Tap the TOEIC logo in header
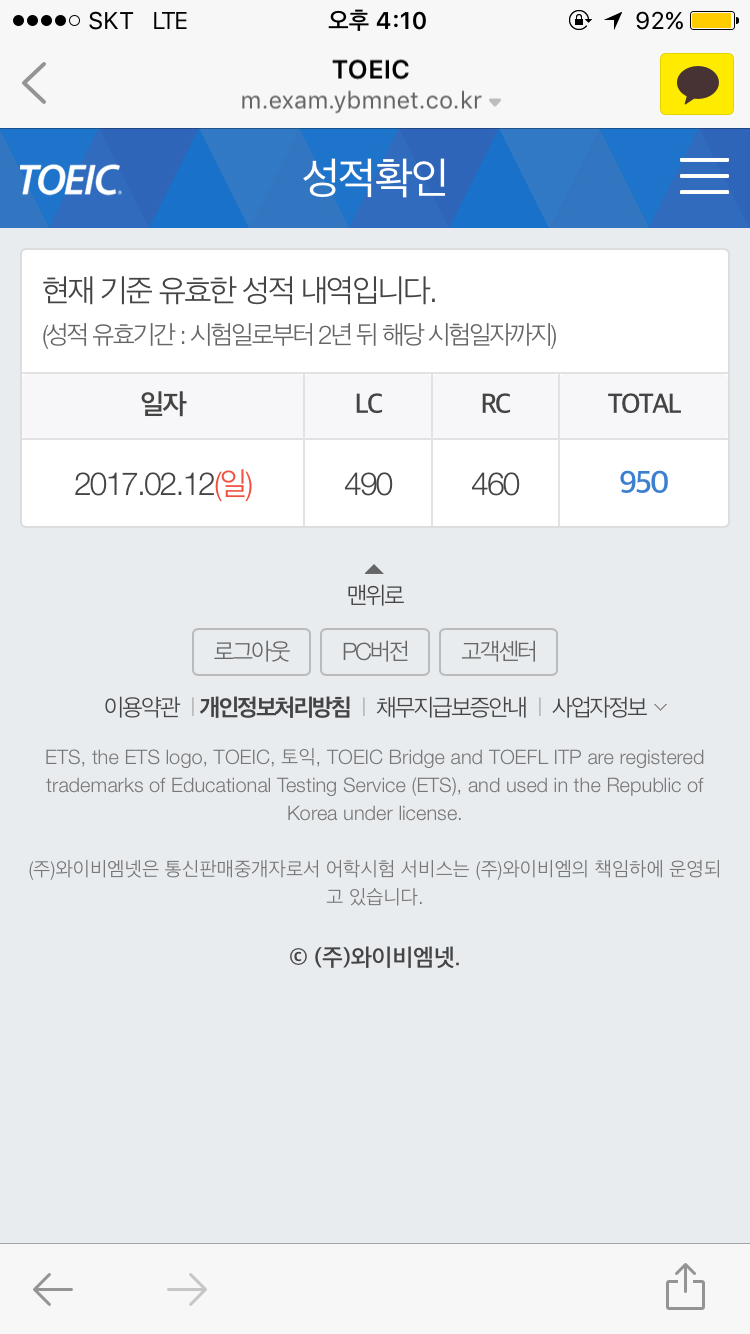 (70, 180)
